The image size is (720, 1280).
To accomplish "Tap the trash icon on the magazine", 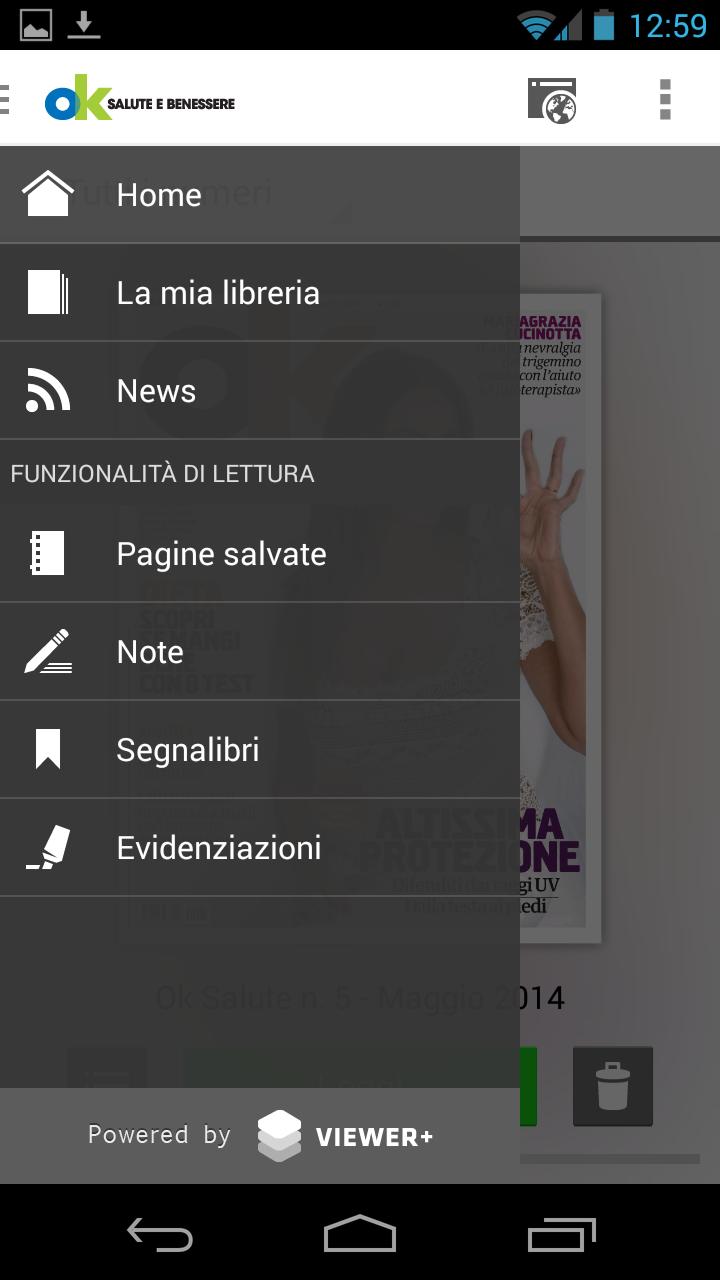I will (x=612, y=1088).
